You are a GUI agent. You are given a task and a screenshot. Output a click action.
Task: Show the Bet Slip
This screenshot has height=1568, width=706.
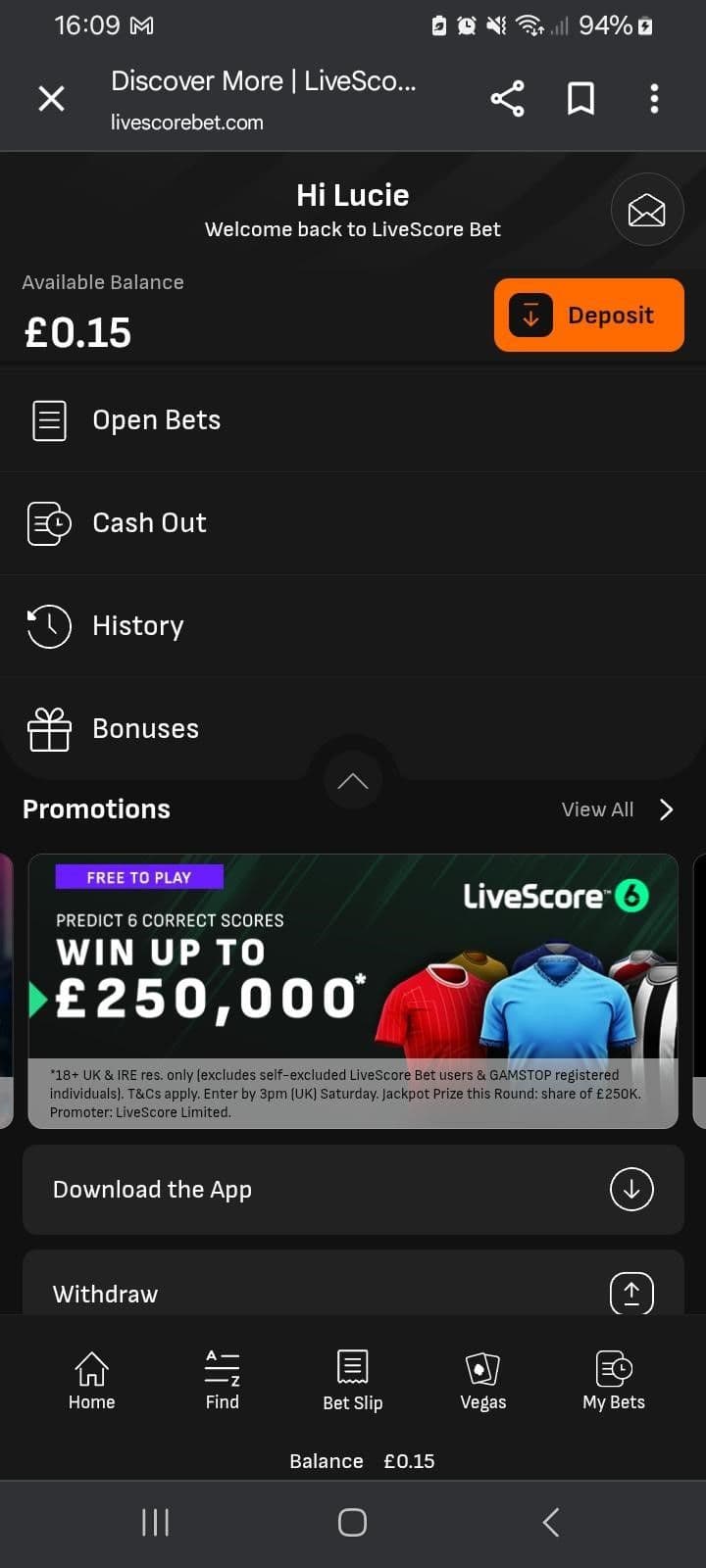click(x=353, y=1381)
